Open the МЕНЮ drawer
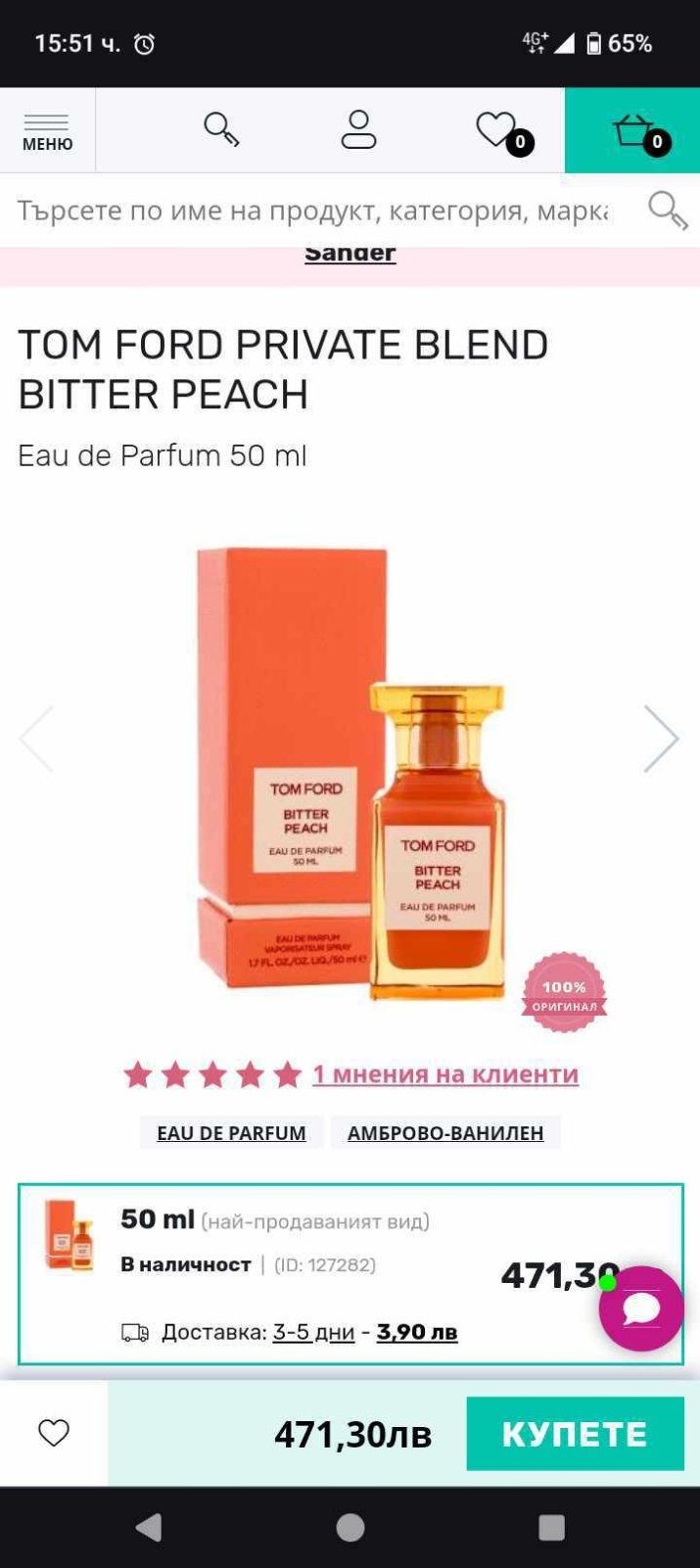Screen dimensions: 700x1568 click(x=47, y=131)
